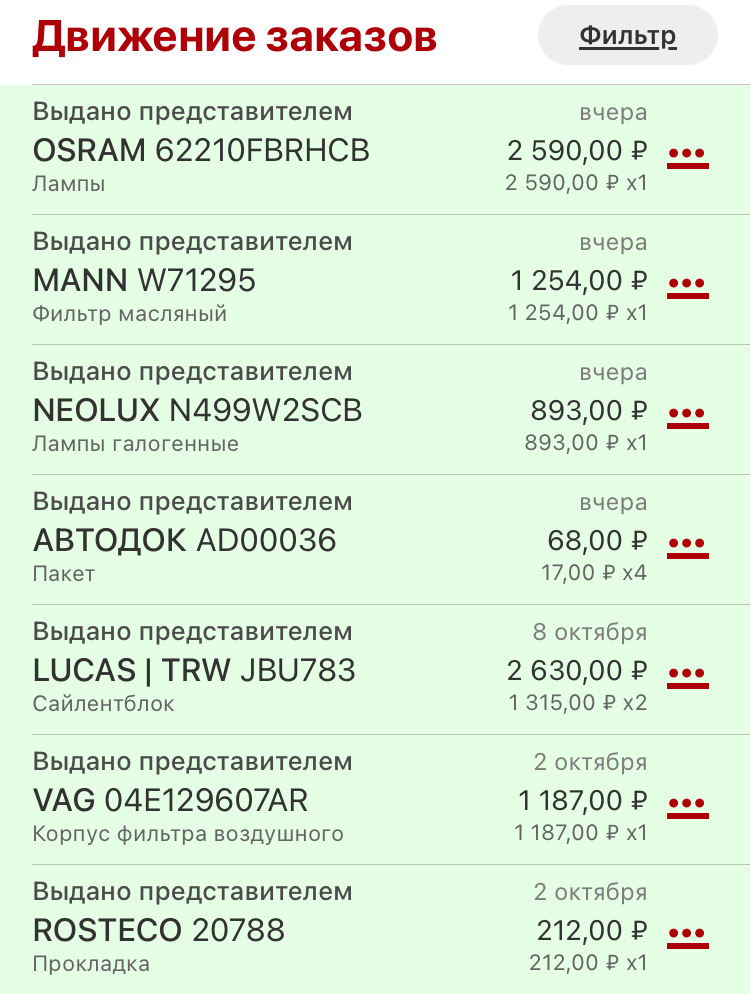Open the menu for АВТОДОК AD00036

(687, 545)
